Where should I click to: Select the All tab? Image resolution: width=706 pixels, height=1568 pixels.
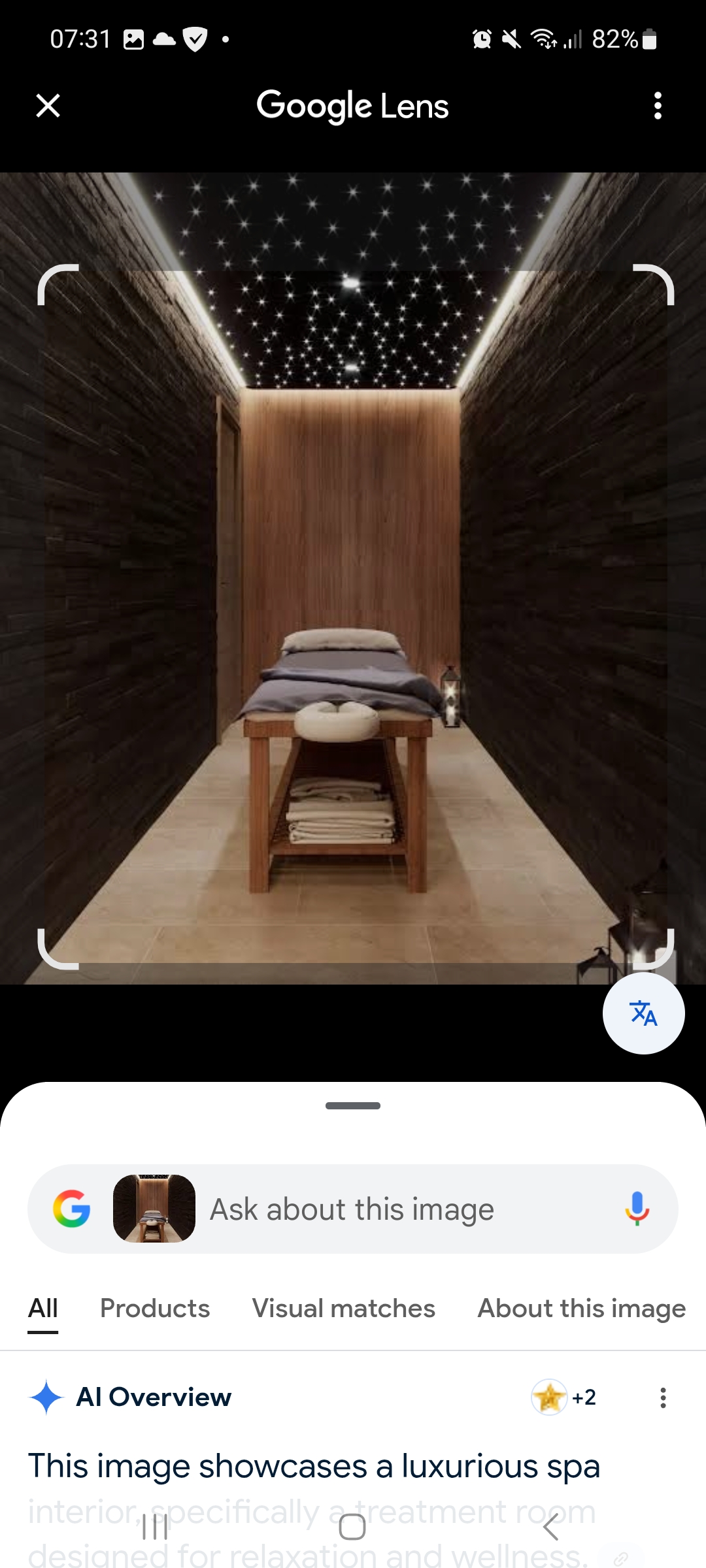pyautogui.click(x=43, y=1309)
